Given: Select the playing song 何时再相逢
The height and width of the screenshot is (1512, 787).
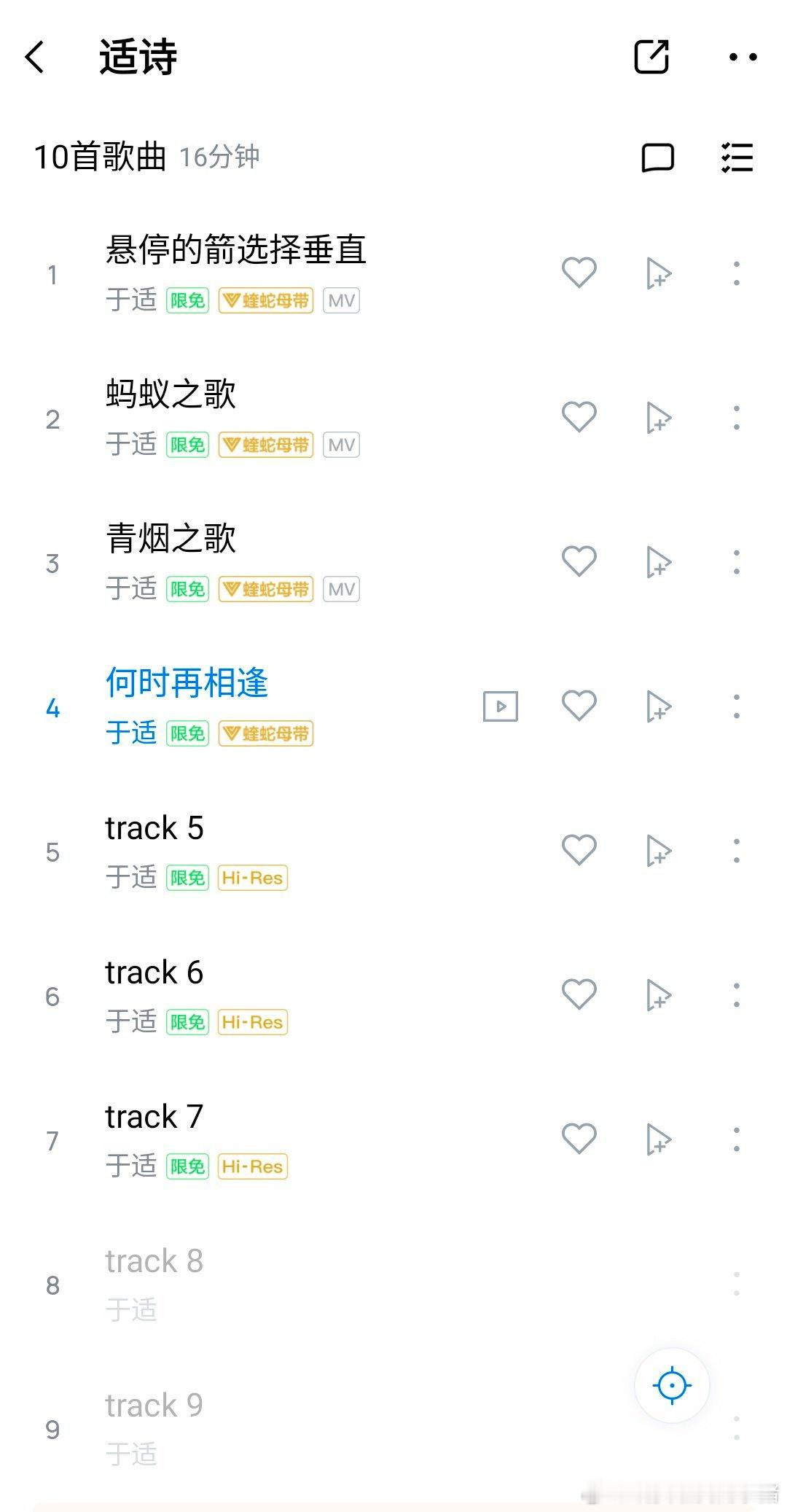Looking at the screenshot, I should click(188, 683).
